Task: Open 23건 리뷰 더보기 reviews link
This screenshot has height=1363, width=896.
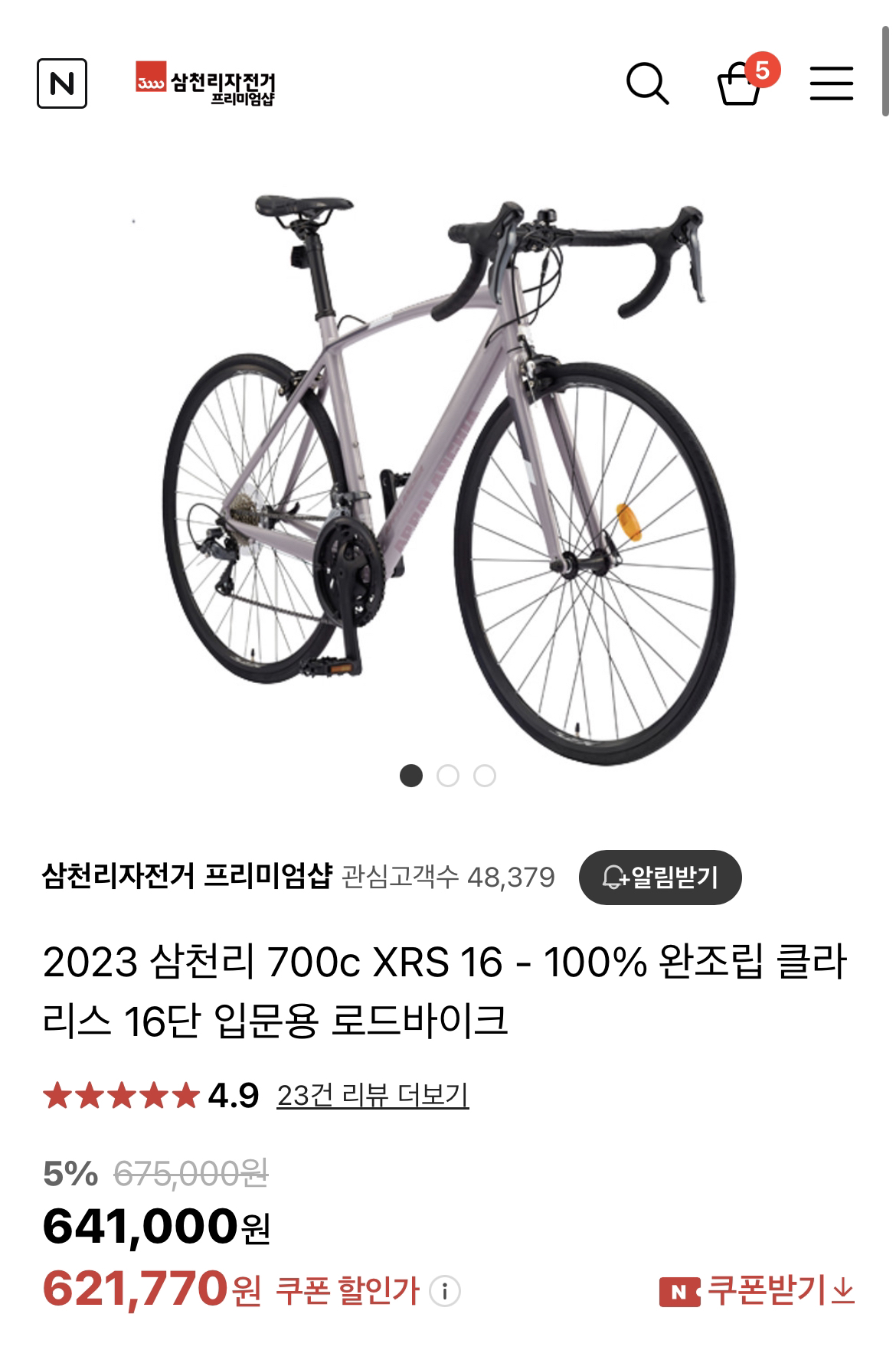Action: 372,1096
